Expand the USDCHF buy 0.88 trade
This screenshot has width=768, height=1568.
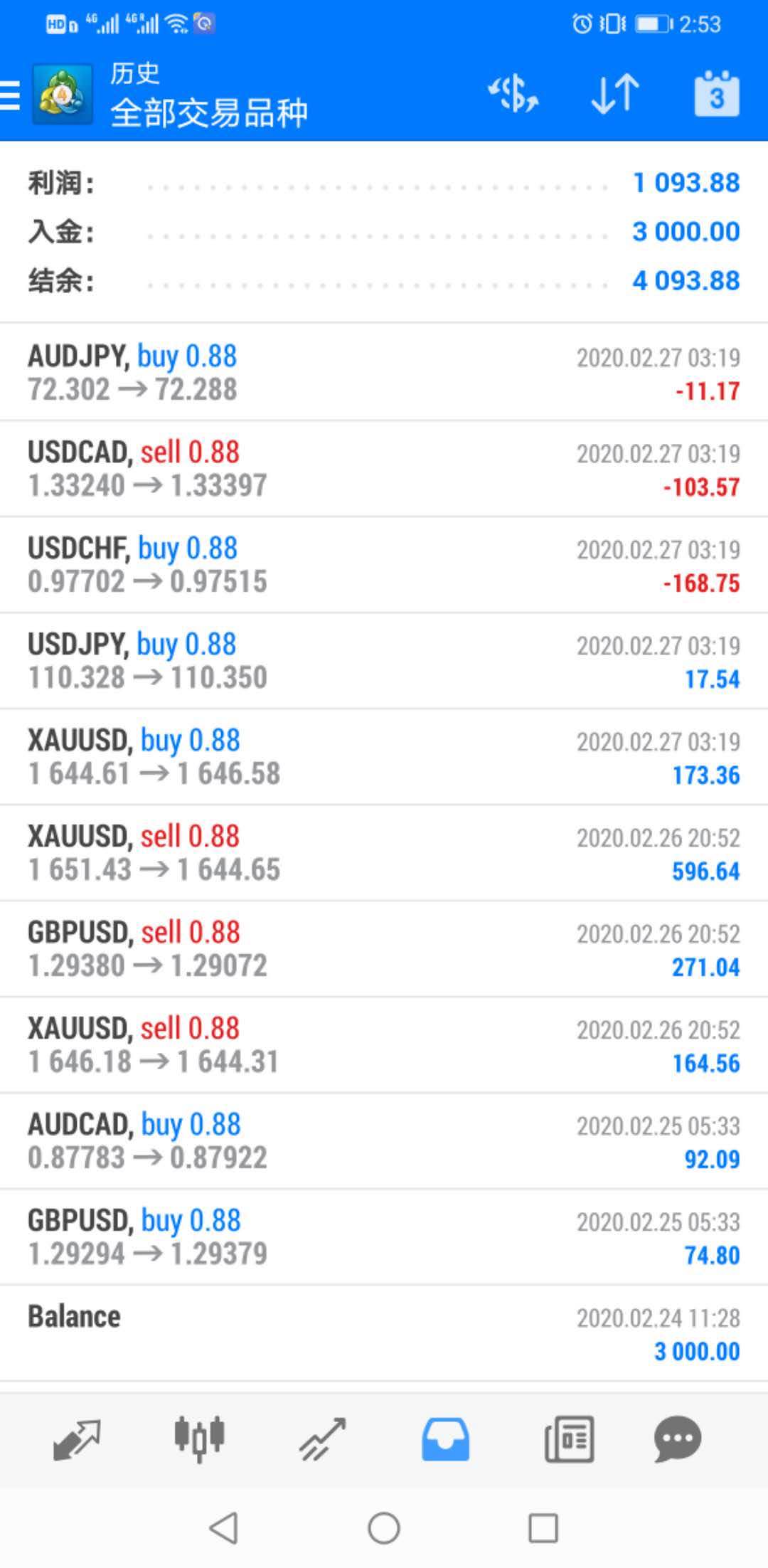tap(384, 566)
